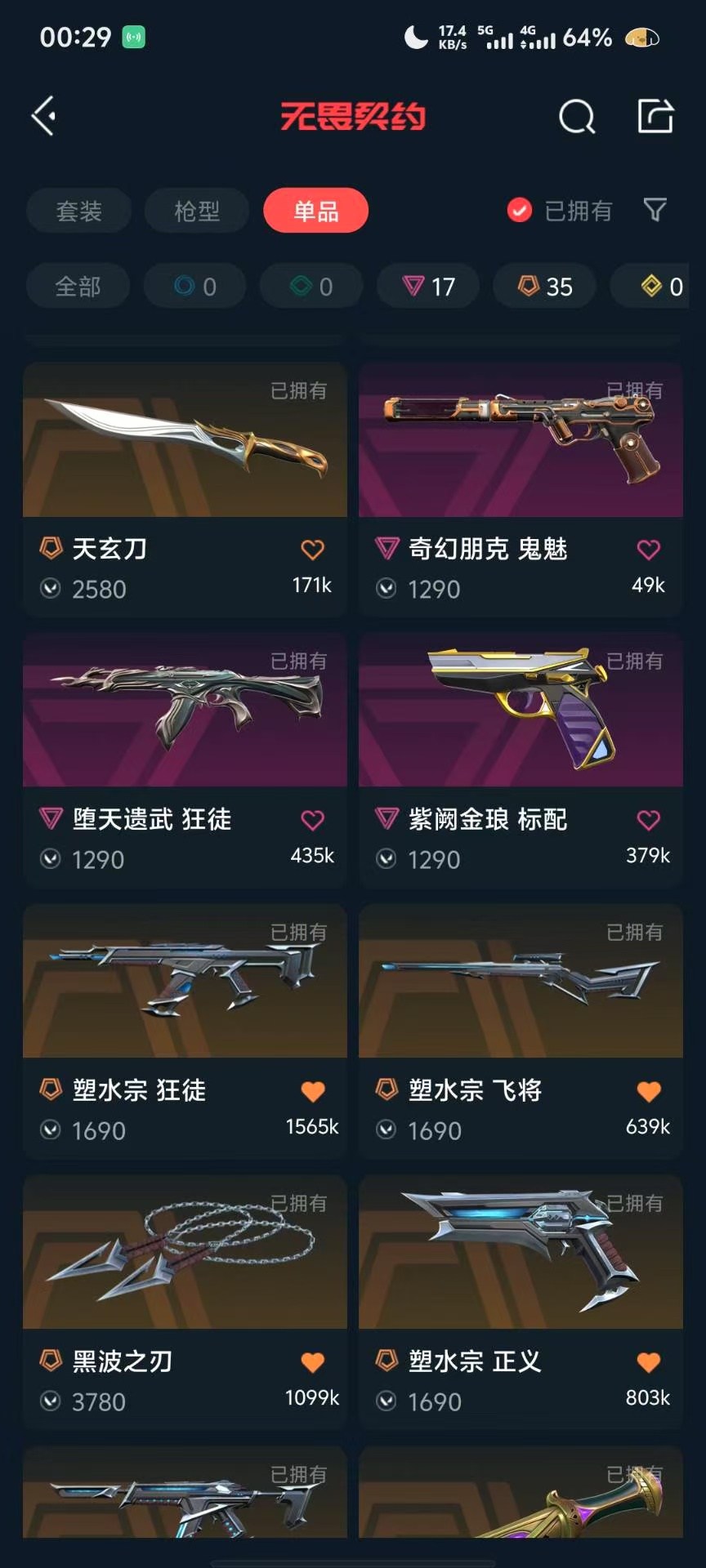Tap the heart icon on 天玄刀
Screen dimensions: 706x1568
point(313,550)
